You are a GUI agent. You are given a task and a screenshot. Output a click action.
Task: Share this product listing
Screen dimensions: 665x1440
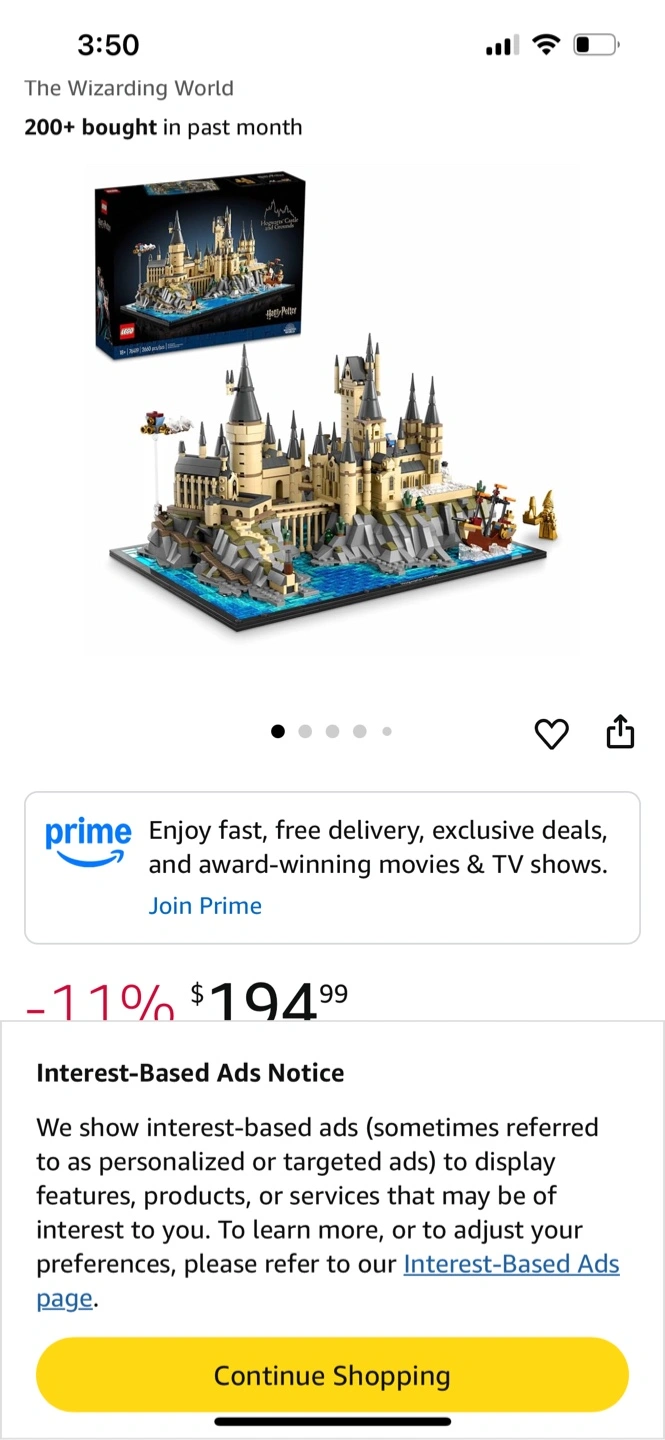(620, 731)
